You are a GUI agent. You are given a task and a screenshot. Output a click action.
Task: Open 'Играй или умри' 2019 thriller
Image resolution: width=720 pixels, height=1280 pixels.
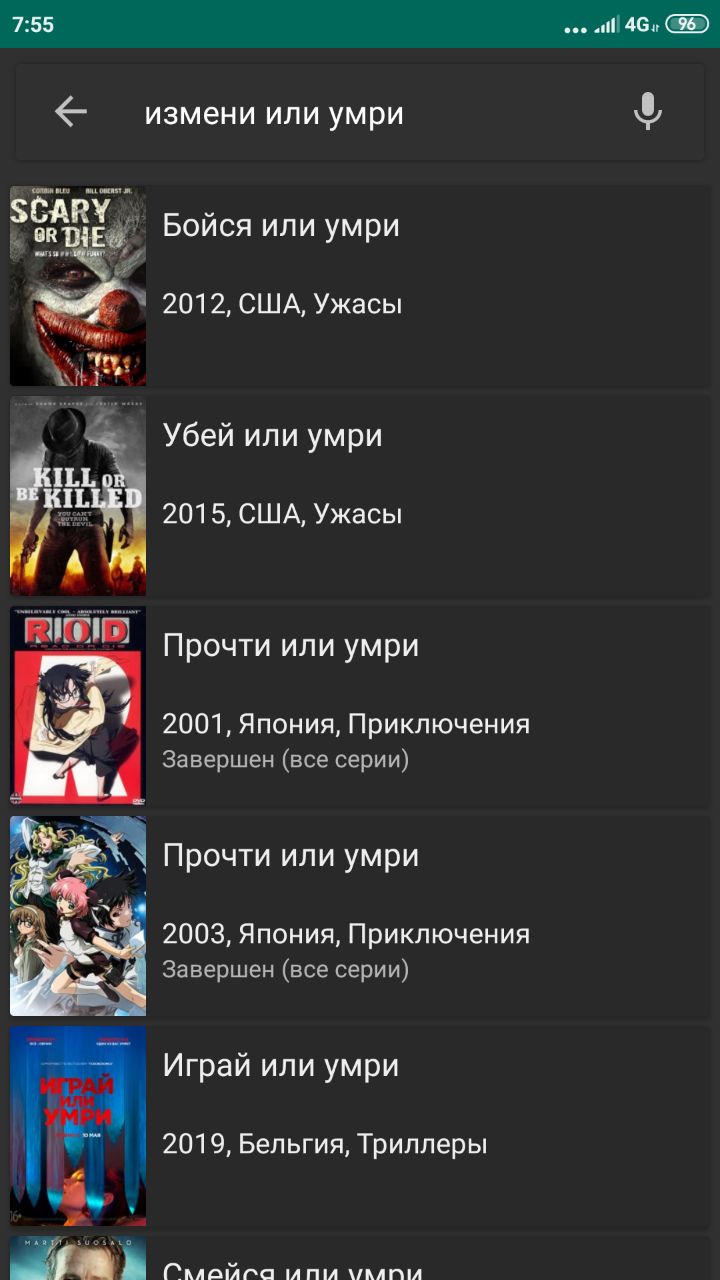point(360,1126)
